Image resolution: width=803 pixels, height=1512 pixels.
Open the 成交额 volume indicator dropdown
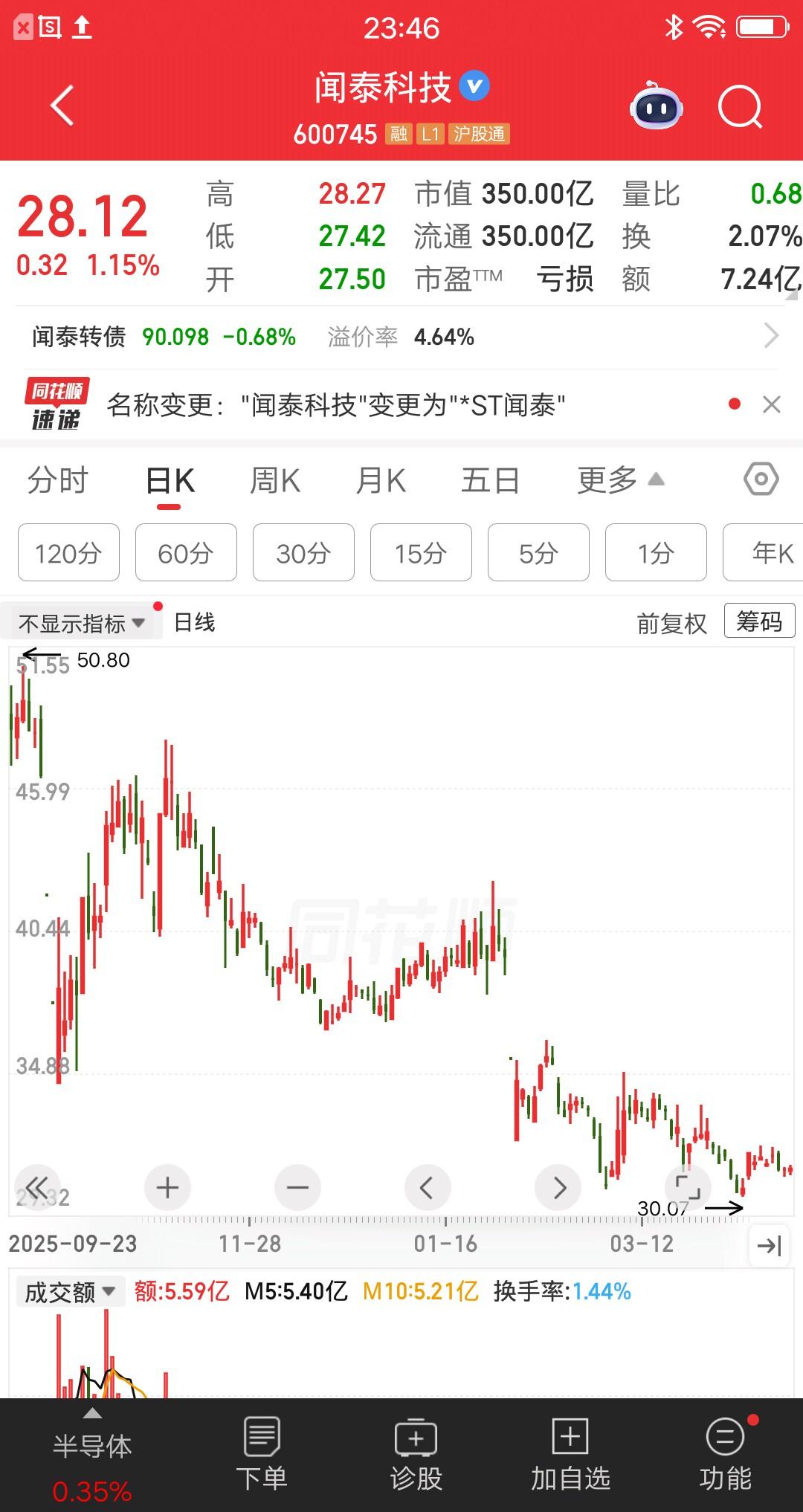click(69, 1290)
